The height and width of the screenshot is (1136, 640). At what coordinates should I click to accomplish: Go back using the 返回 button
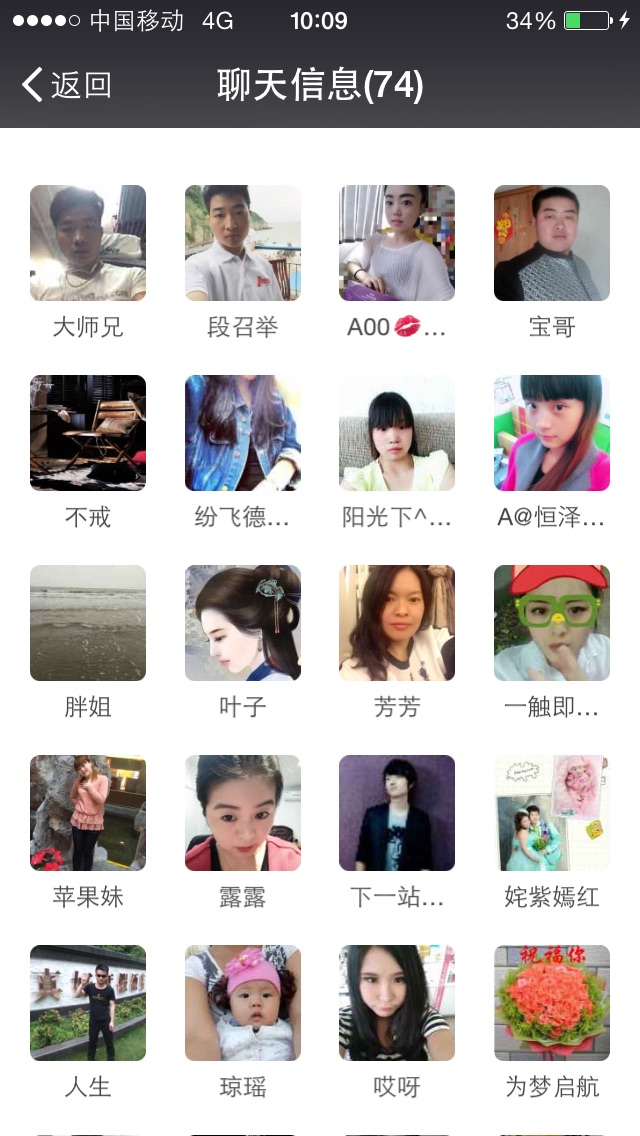(x=66, y=86)
